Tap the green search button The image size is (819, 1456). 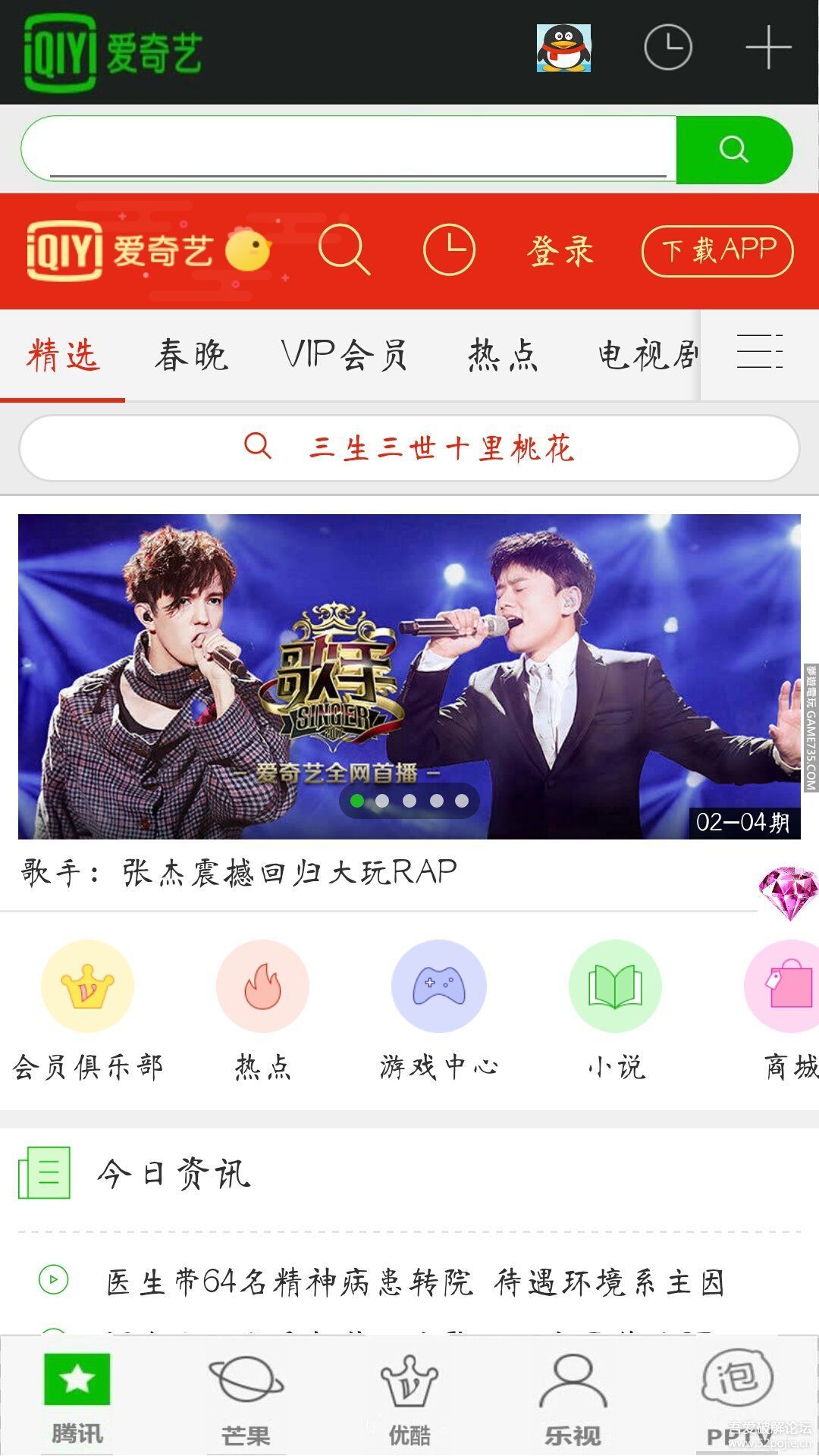pos(733,149)
